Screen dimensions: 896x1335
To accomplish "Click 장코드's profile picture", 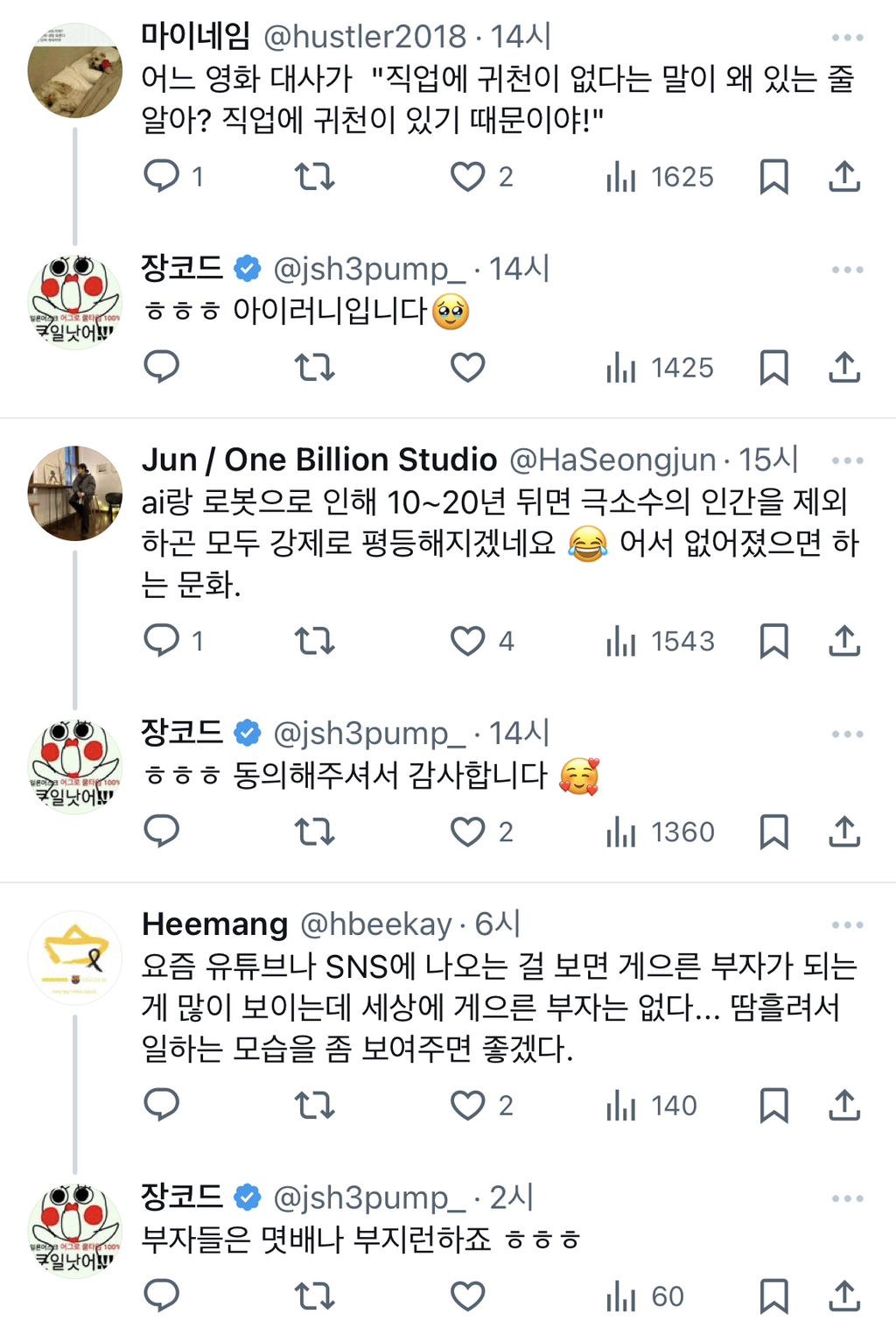I will click(x=74, y=300).
